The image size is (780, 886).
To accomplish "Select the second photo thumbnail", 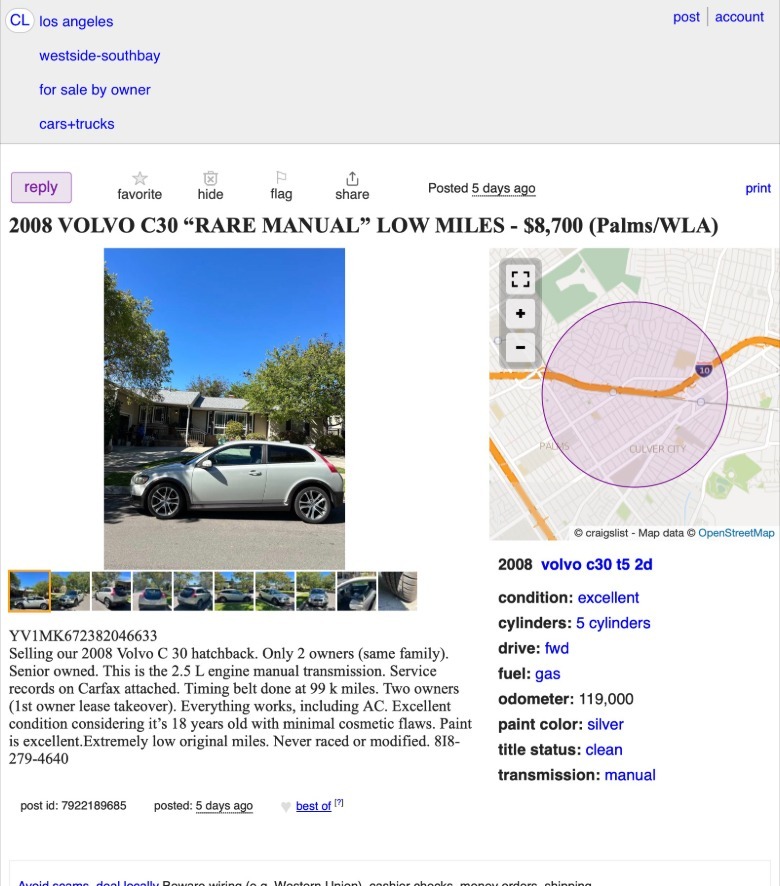I will point(70,591).
